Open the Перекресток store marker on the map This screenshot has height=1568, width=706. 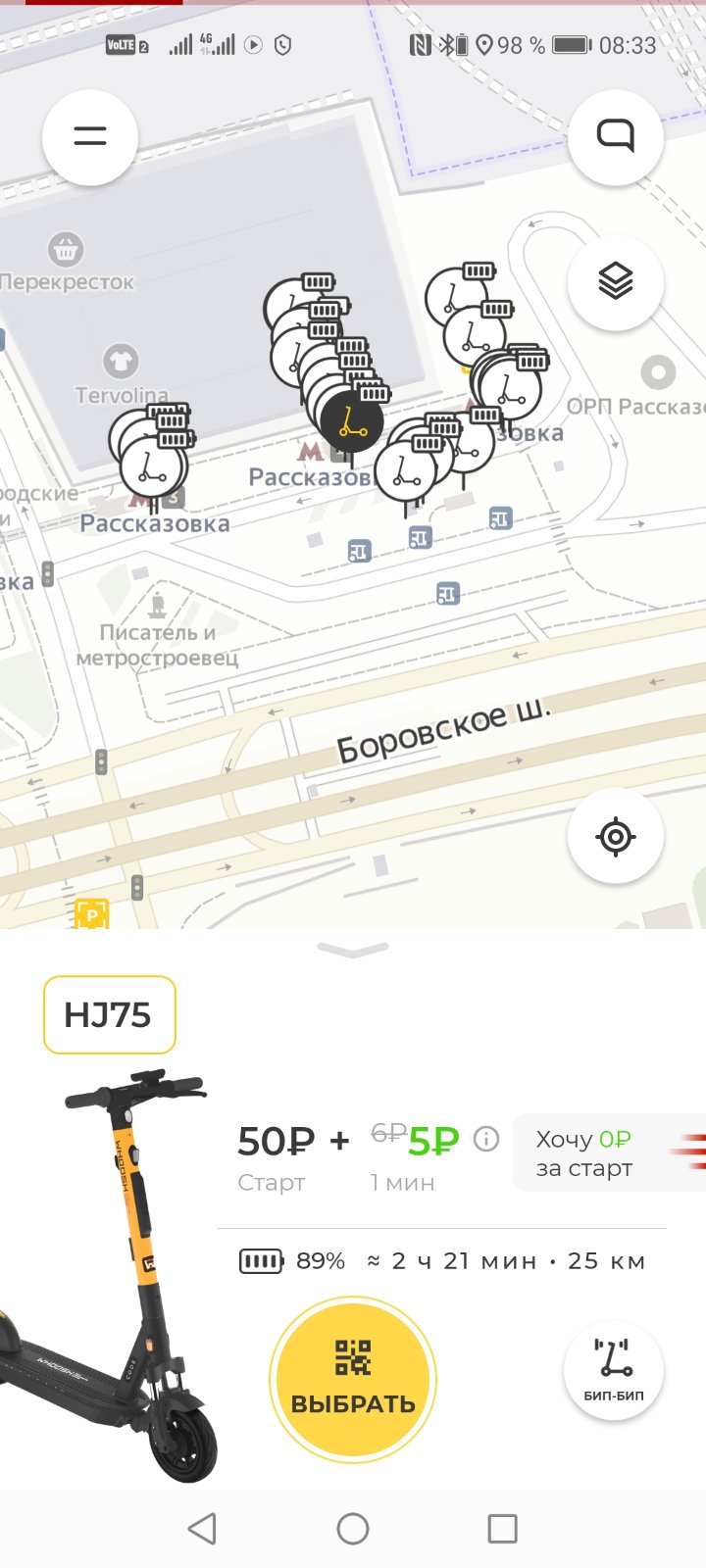(66, 250)
